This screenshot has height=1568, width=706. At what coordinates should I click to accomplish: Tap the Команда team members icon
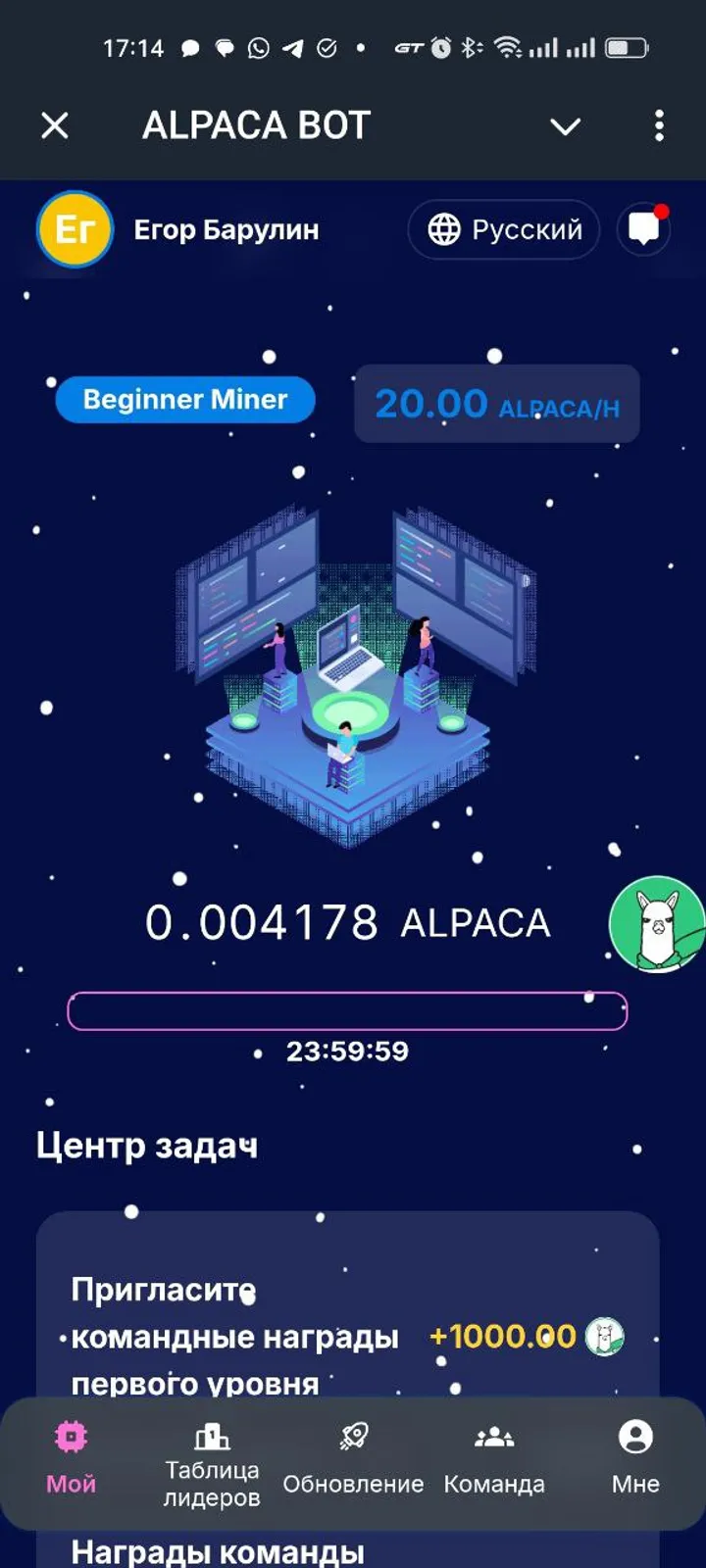[x=495, y=1433]
